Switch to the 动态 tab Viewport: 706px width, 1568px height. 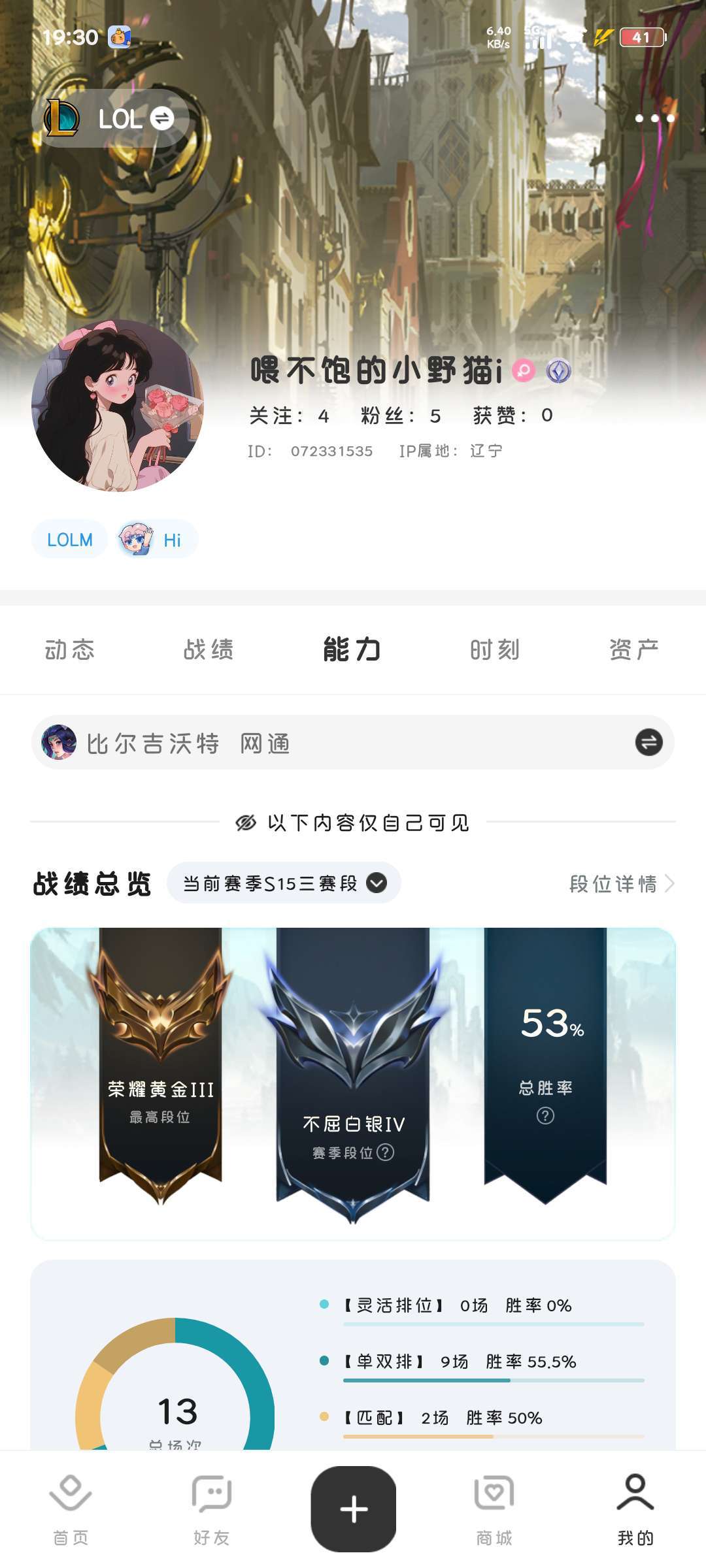70,649
